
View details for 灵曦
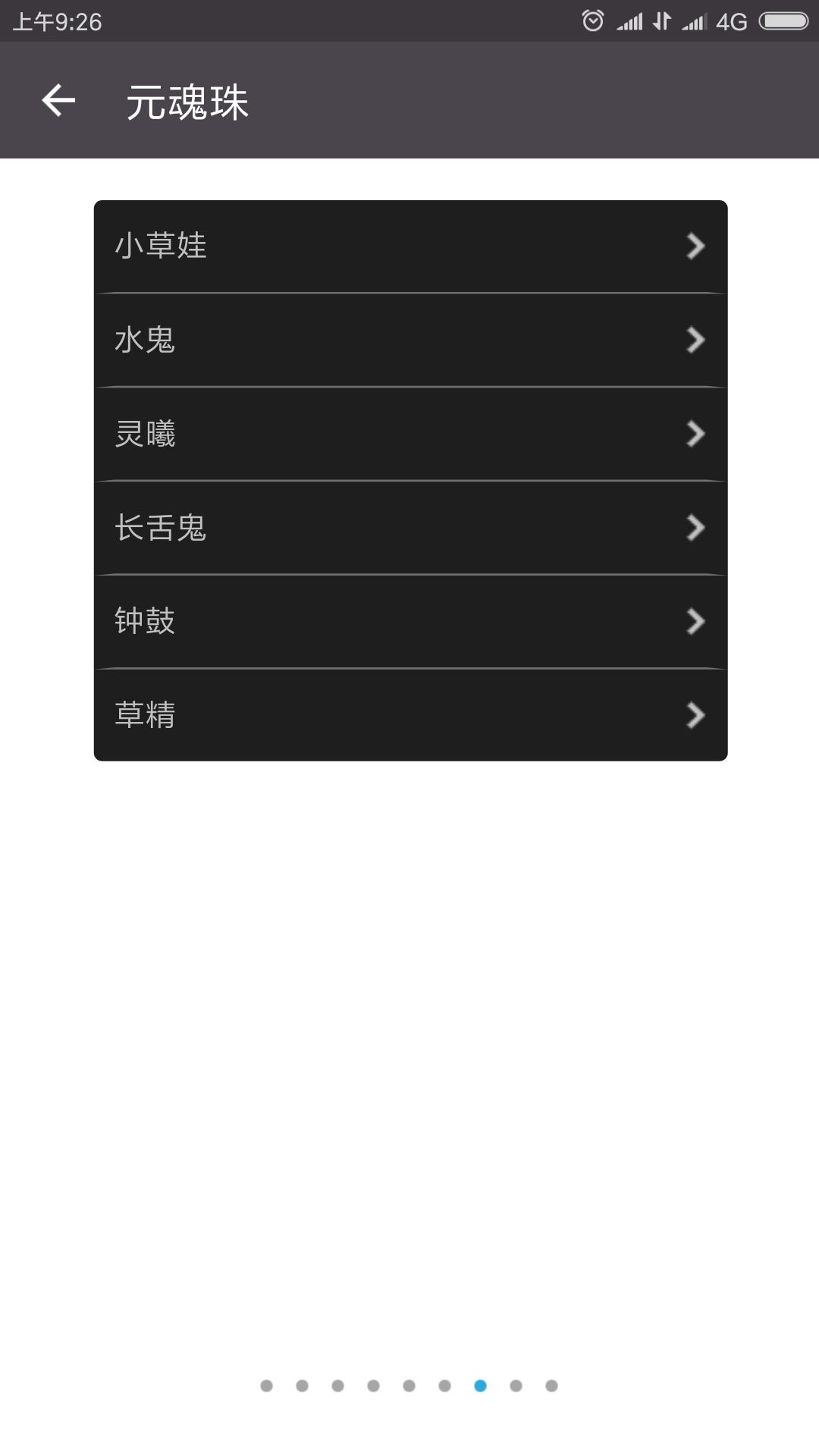(x=410, y=434)
